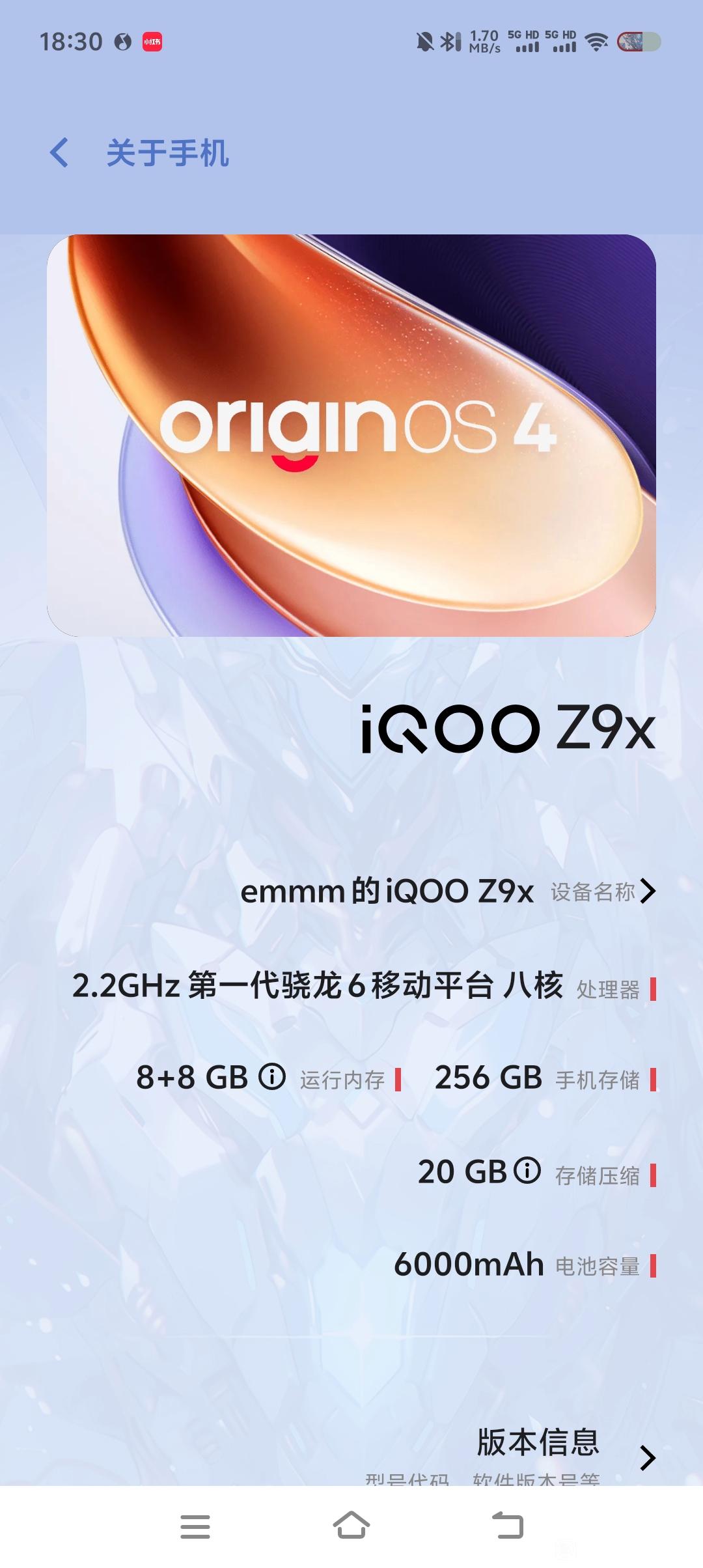The height and width of the screenshot is (1568, 703).
Task: Go back from 关于手机 page
Action: [59, 153]
